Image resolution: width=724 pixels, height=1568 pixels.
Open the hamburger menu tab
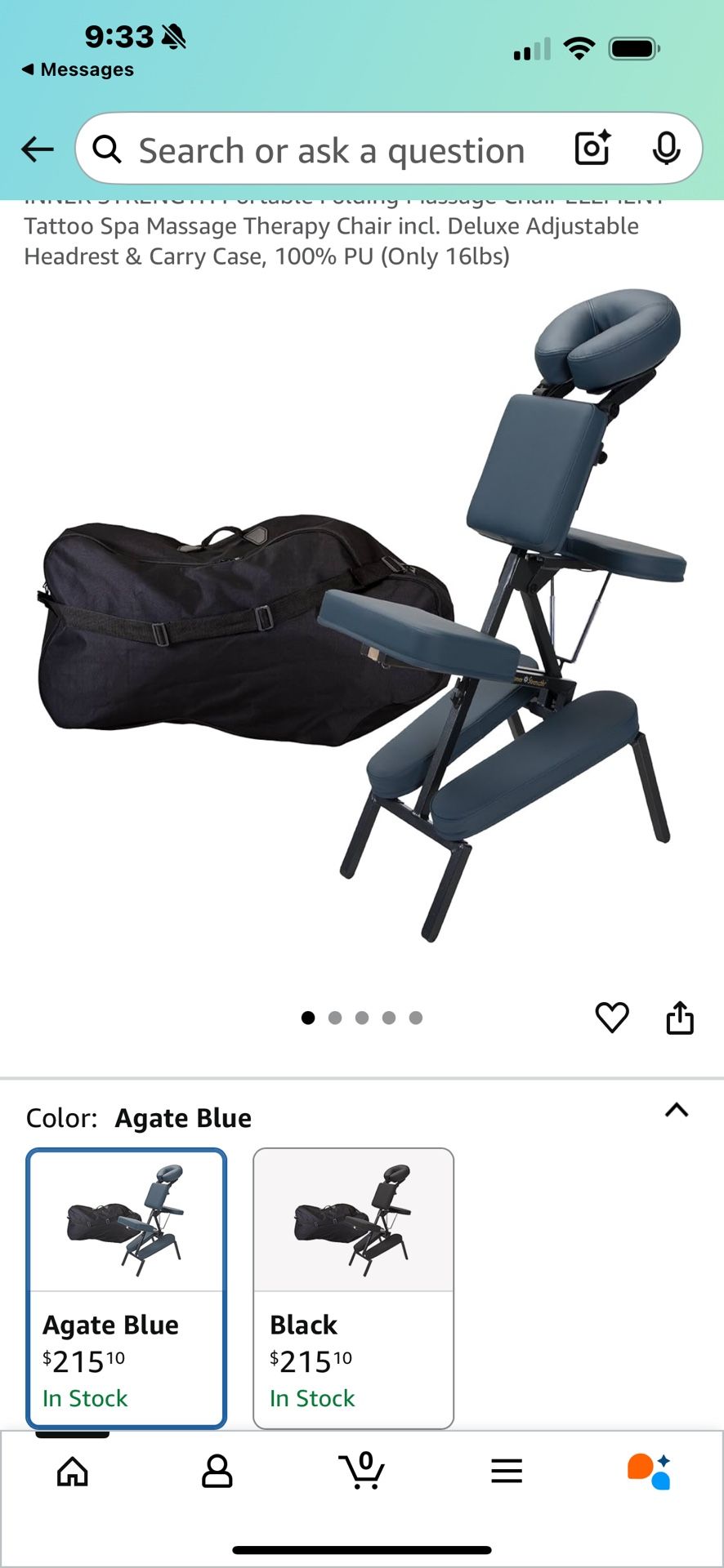pos(507,1472)
